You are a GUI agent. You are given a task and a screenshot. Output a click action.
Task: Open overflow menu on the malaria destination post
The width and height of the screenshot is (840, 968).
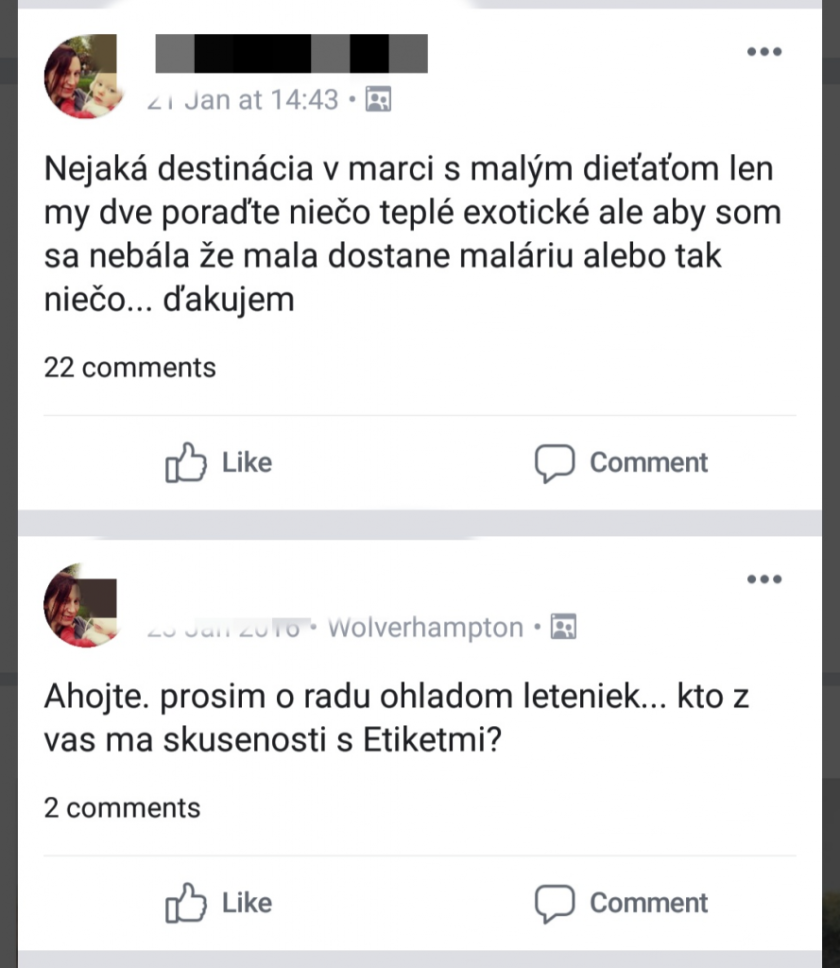tap(764, 52)
